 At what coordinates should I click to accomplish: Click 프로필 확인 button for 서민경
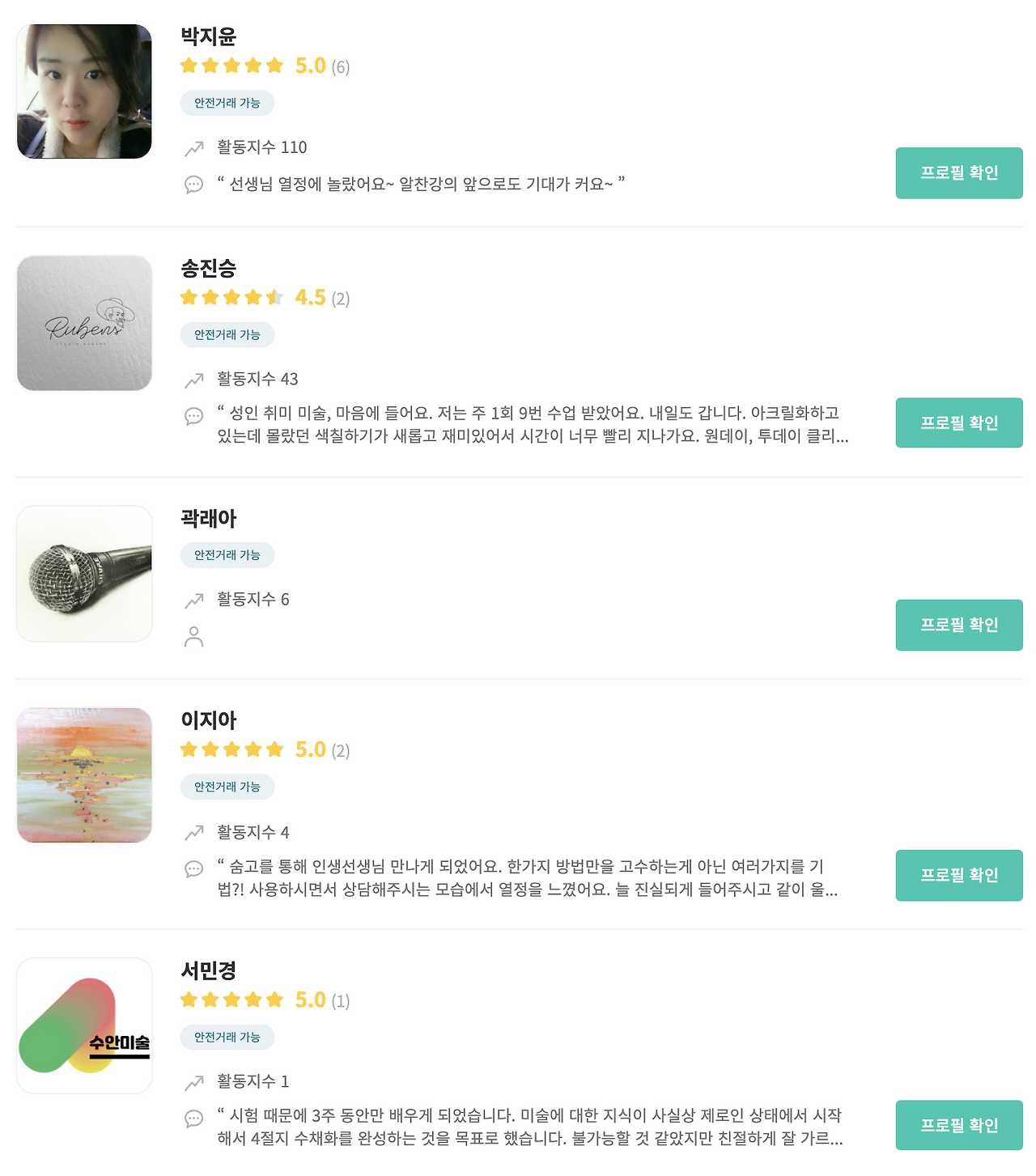coord(959,1125)
